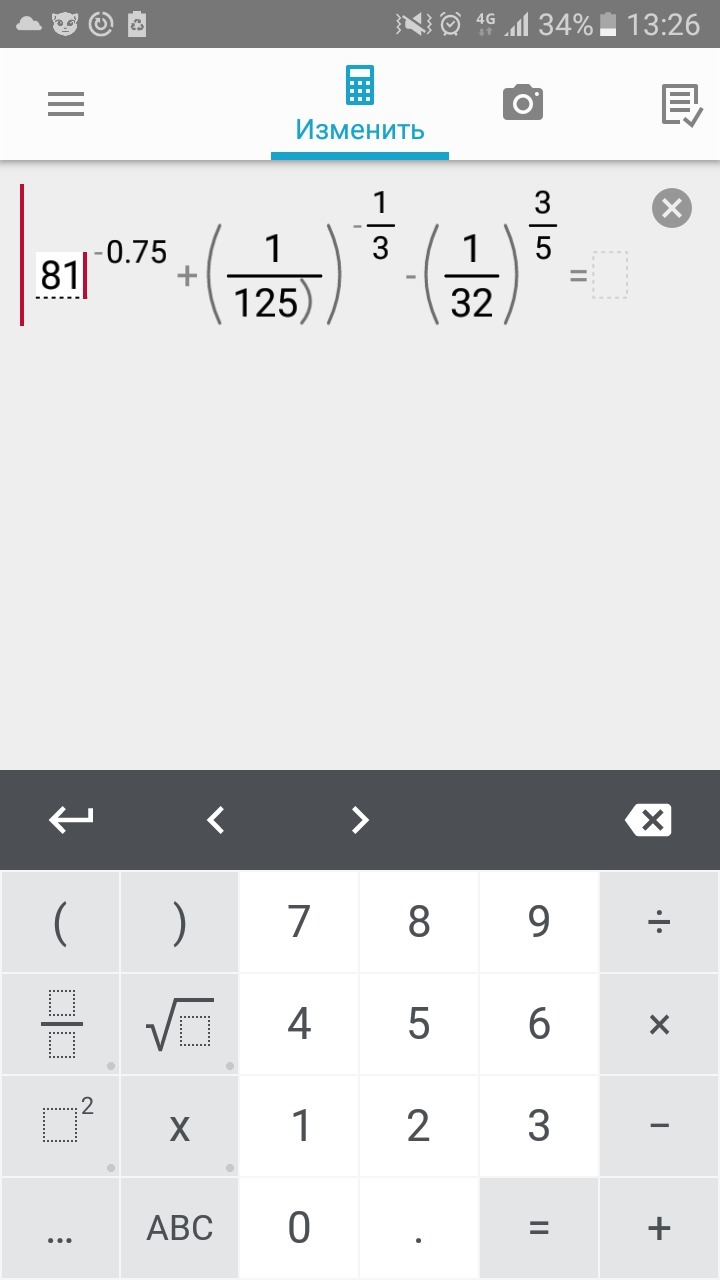720x1280 pixels.
Task: Tap the division key
Action: coord(659,922)
